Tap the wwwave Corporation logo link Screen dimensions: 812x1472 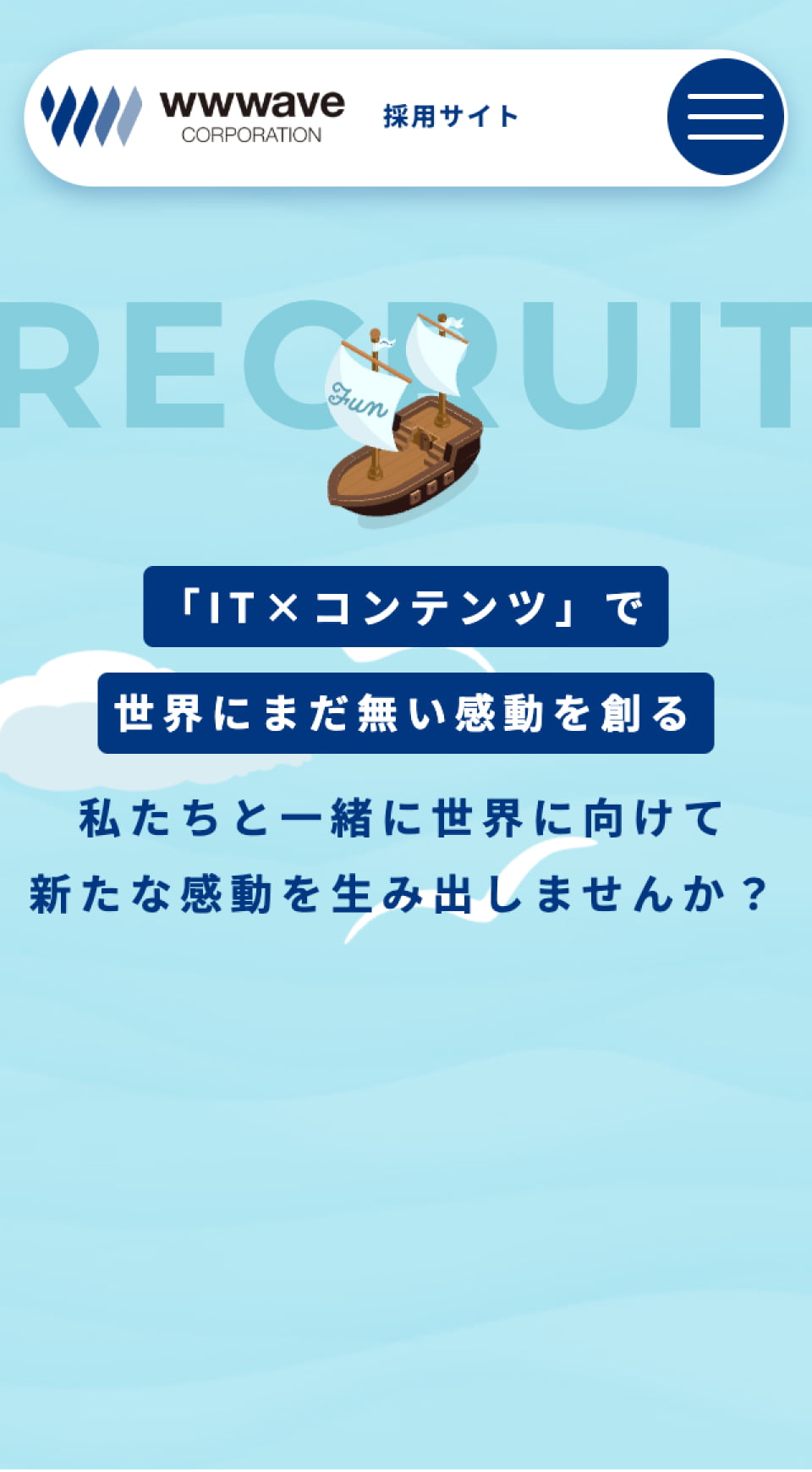click(x=194, y=117)
